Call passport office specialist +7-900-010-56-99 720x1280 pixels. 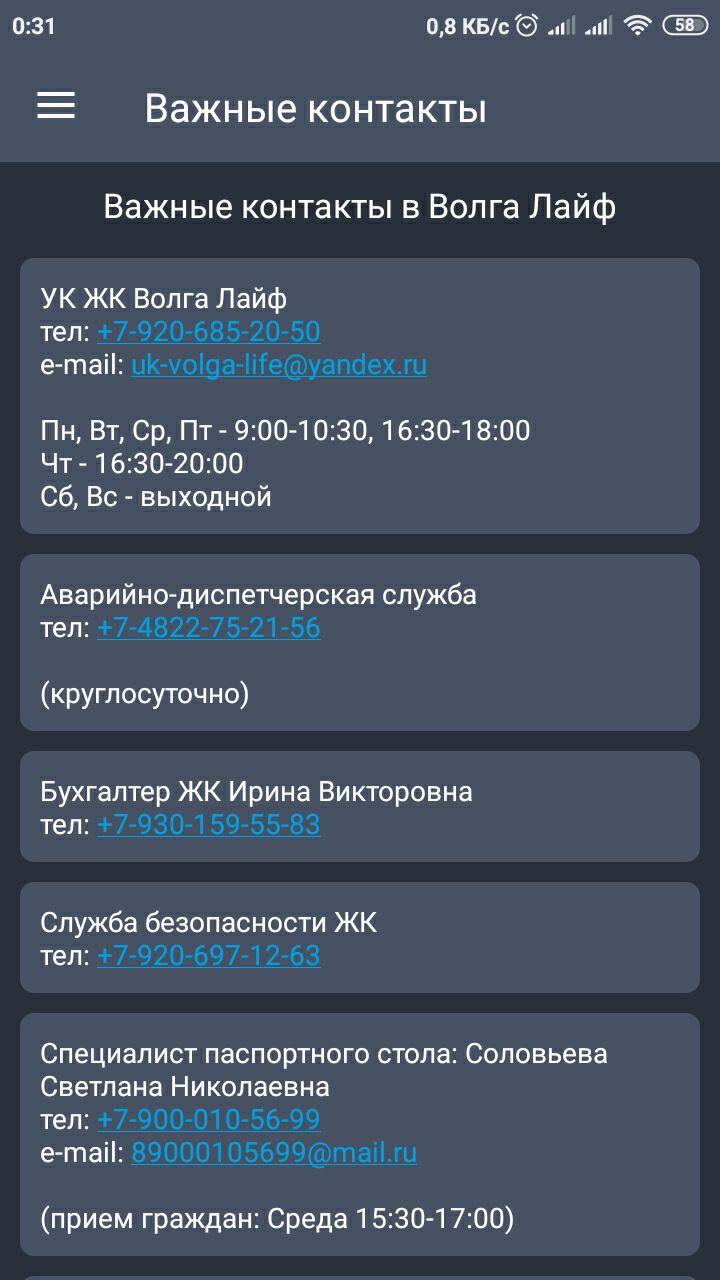tap(208, 1119)
